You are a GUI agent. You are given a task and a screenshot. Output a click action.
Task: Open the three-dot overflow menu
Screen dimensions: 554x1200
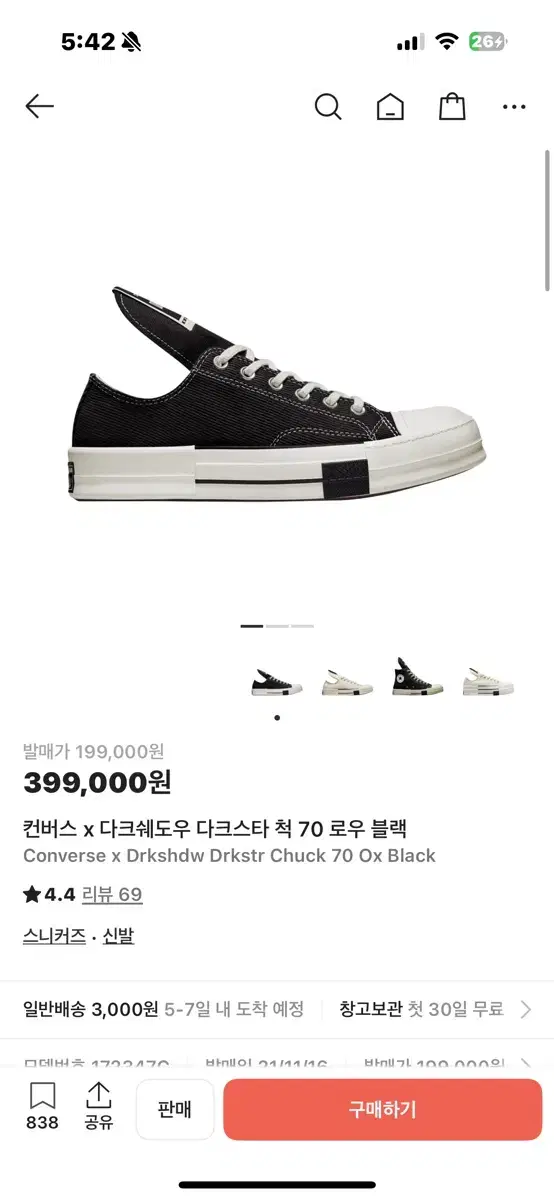tap(514, 107)
